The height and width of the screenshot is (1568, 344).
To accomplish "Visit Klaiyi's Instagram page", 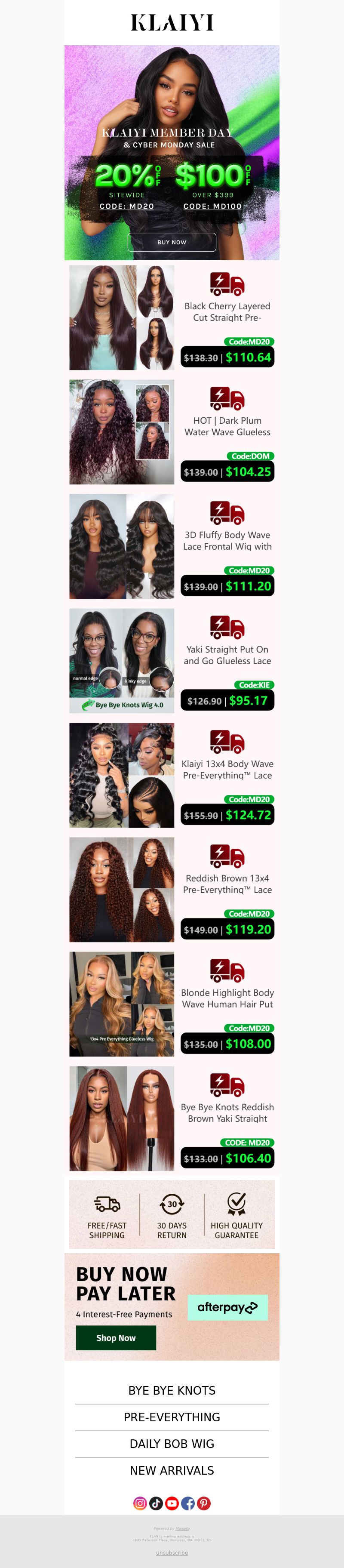I will click(140, 1503).
